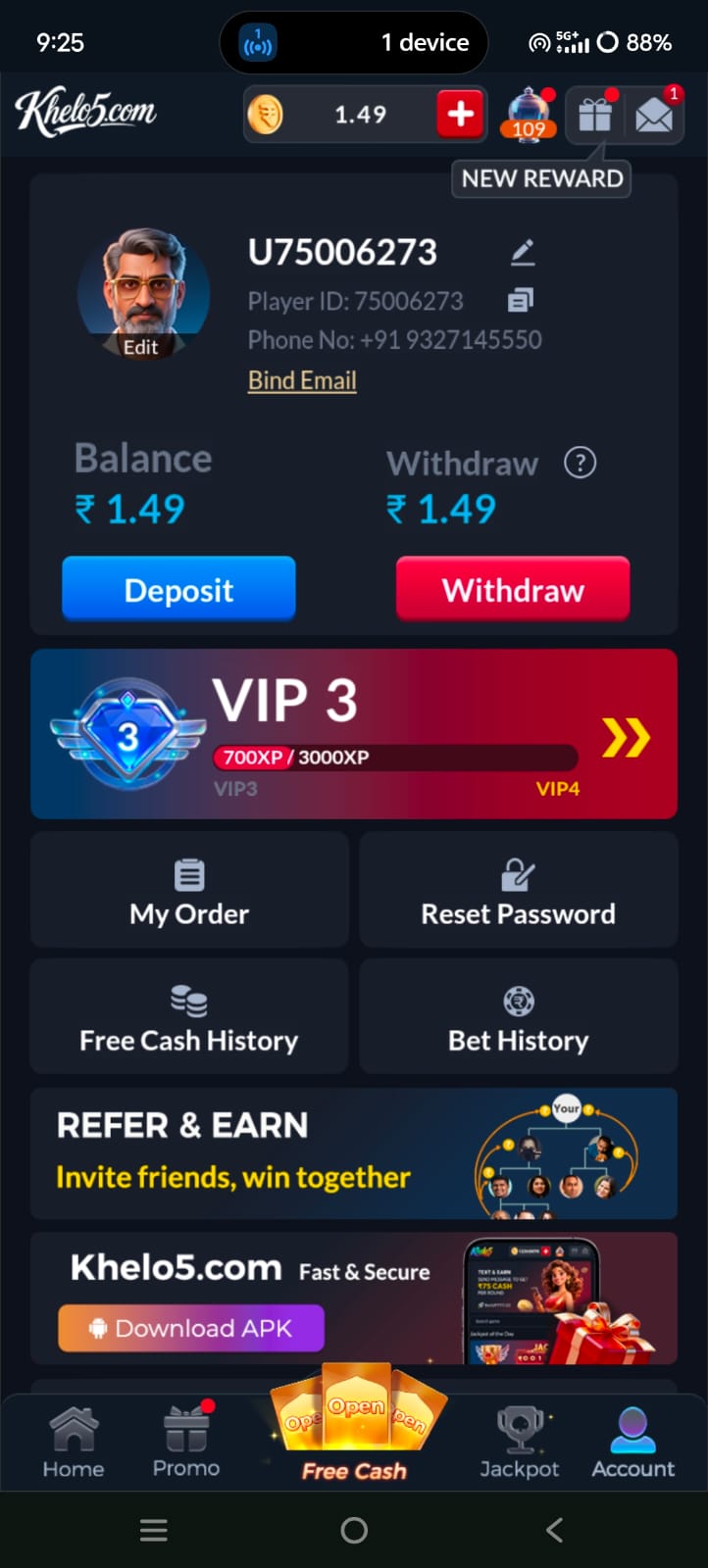
Task: Open the VIP 3 level card
Action: (x=354, y=734)
